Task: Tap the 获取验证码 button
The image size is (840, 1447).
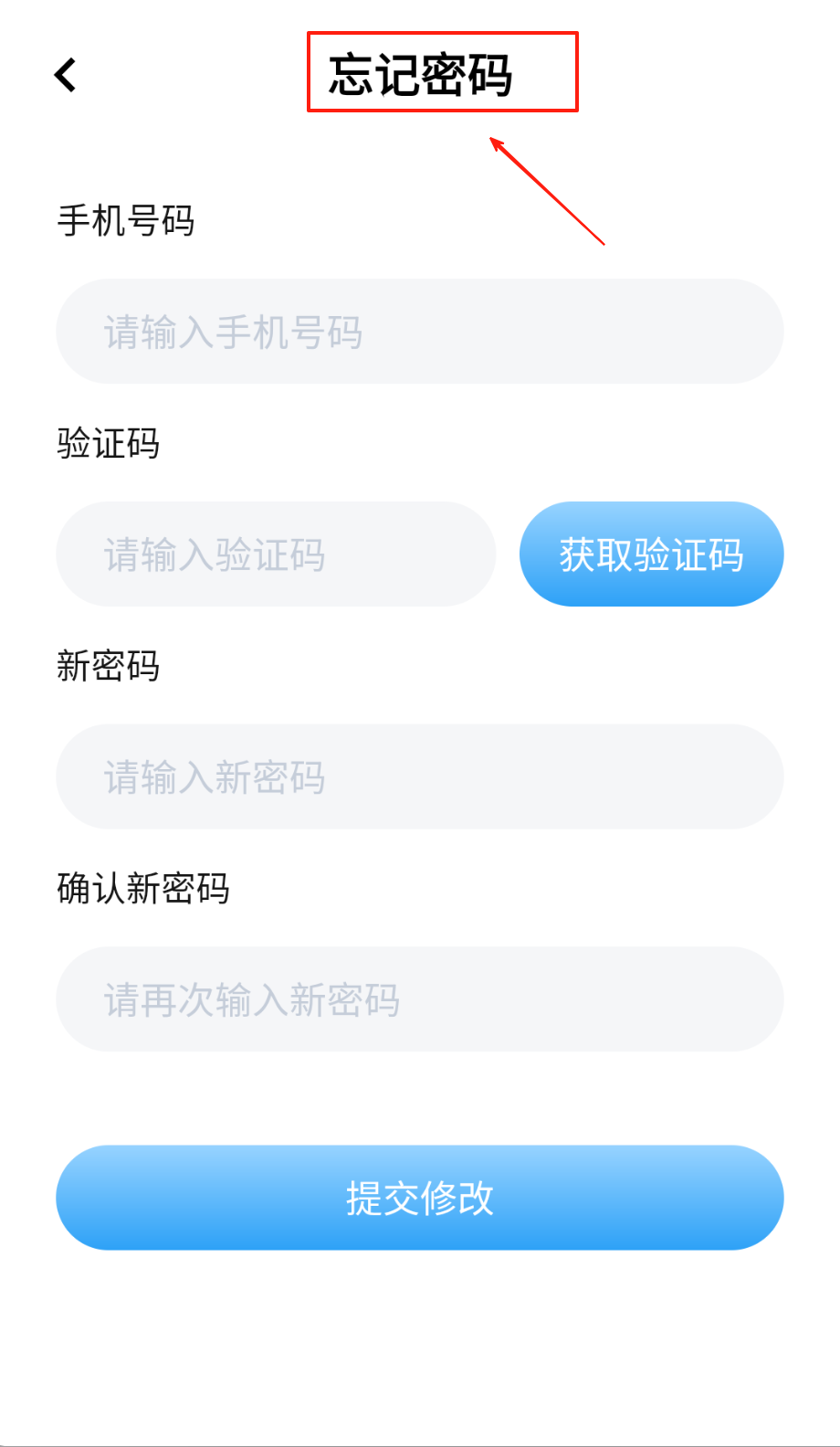Action: click(x=651, y=555)
